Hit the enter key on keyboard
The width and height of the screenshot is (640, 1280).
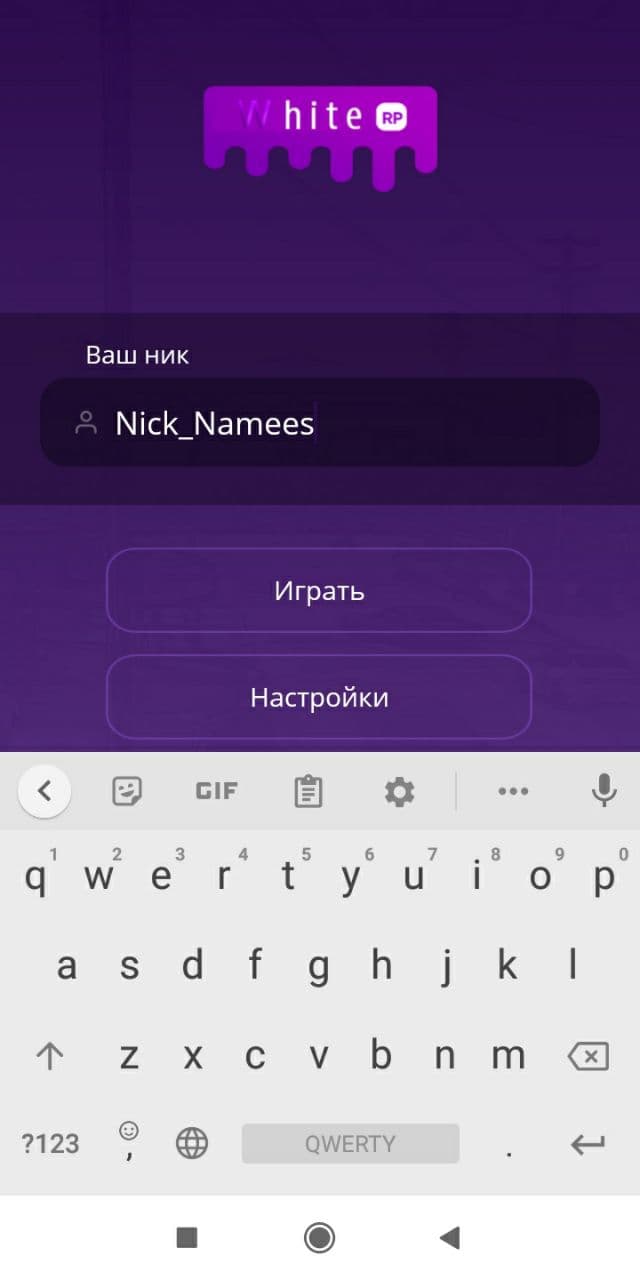point(587,1143)
